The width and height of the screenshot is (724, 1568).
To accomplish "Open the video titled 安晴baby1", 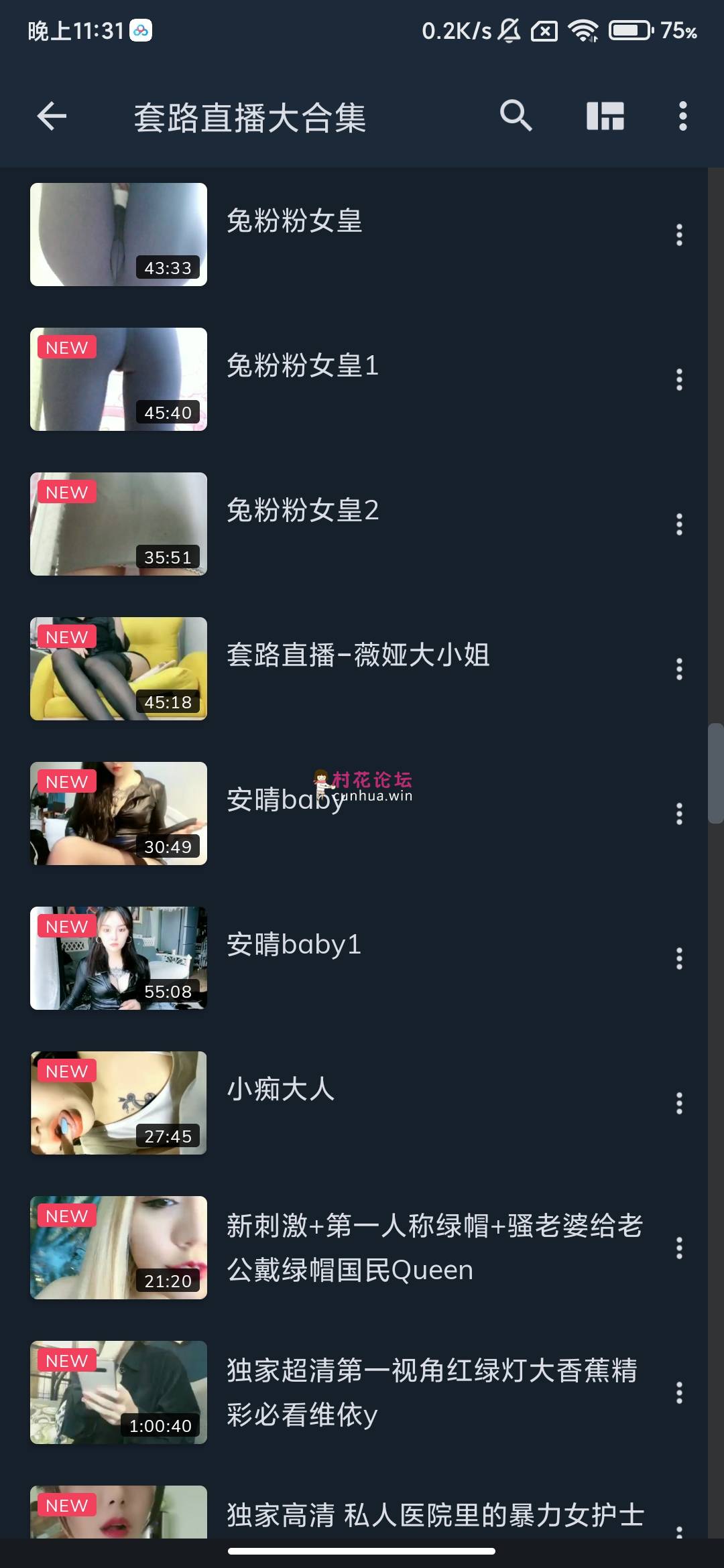I will 294,945.
